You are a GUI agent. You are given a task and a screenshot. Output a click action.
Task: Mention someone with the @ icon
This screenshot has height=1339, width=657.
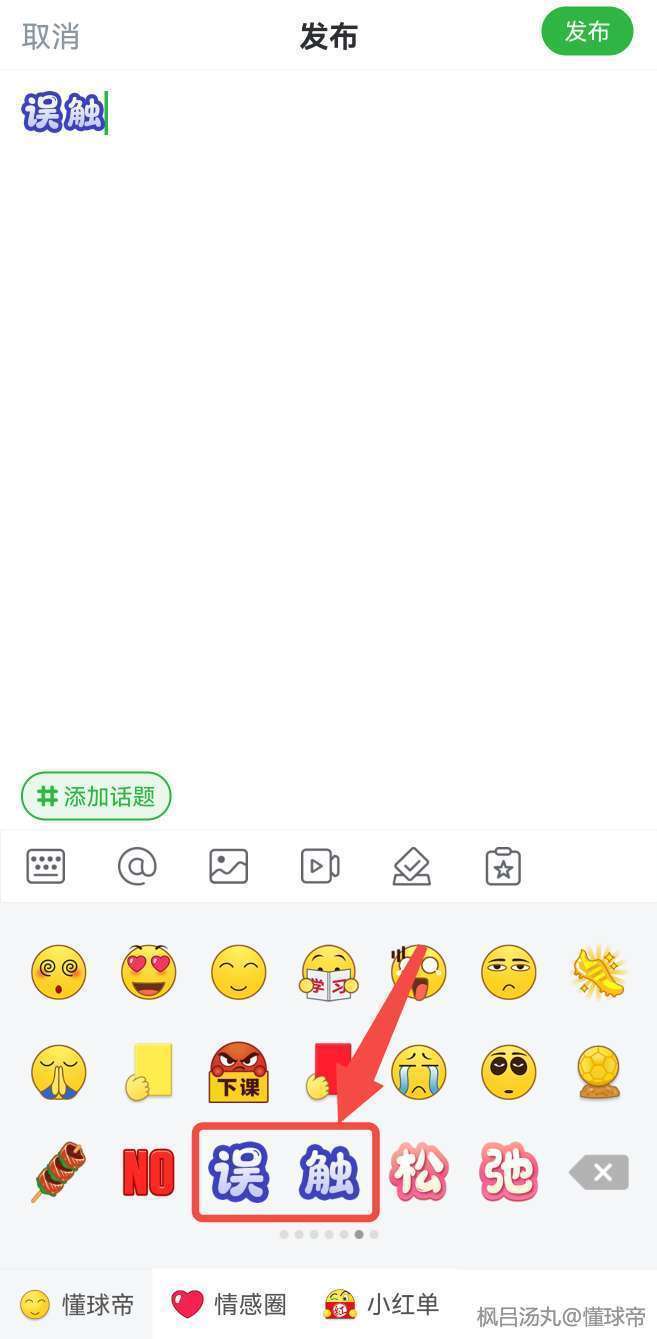[137, 866]
